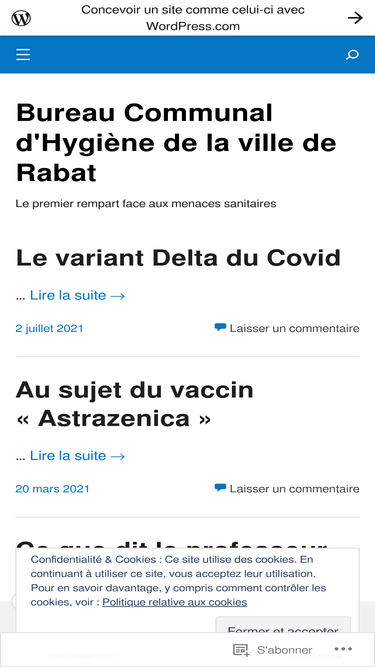This screenshot has width=375, height=667.
Task: Open the three-dot menu beside S'abonner
Action: (343, 649)
